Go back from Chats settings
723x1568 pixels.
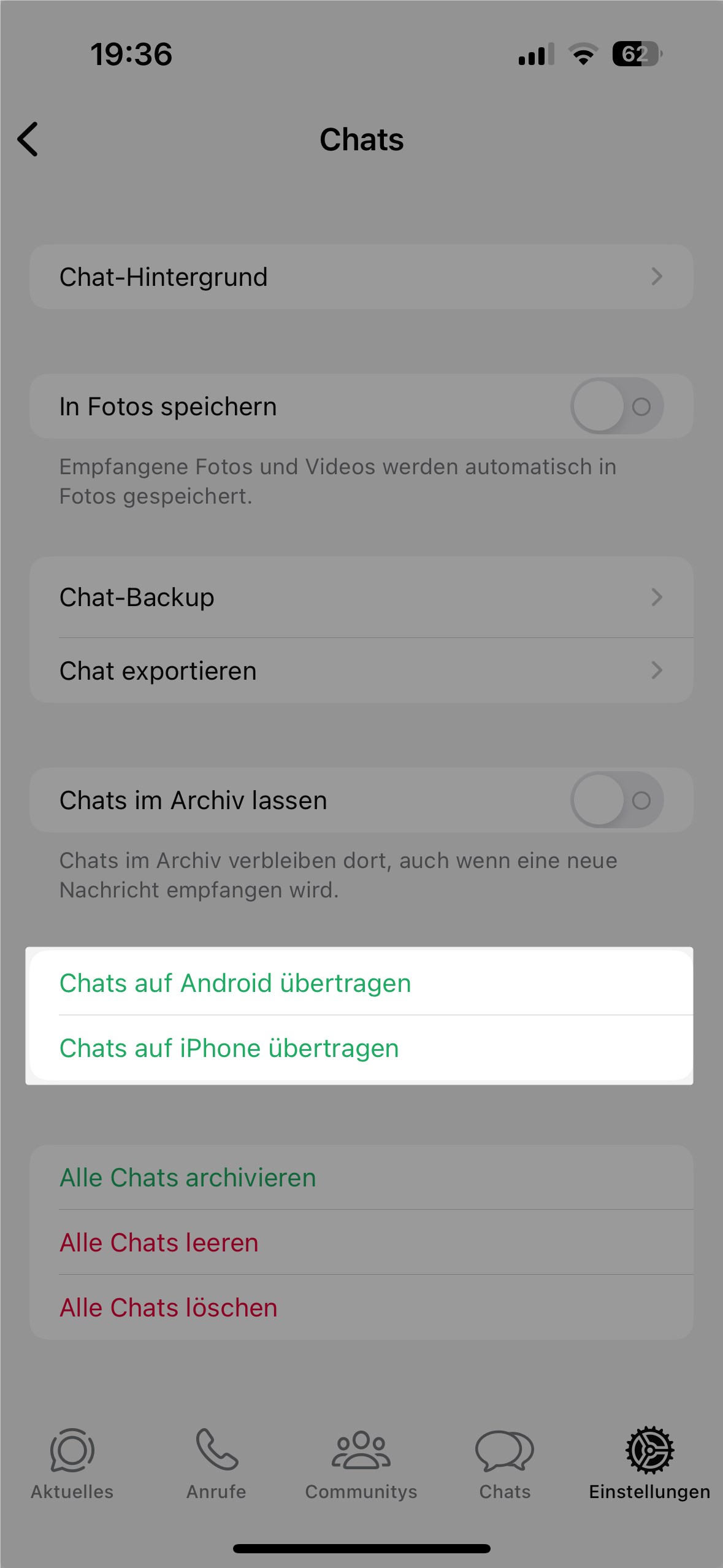pos(28,139)
